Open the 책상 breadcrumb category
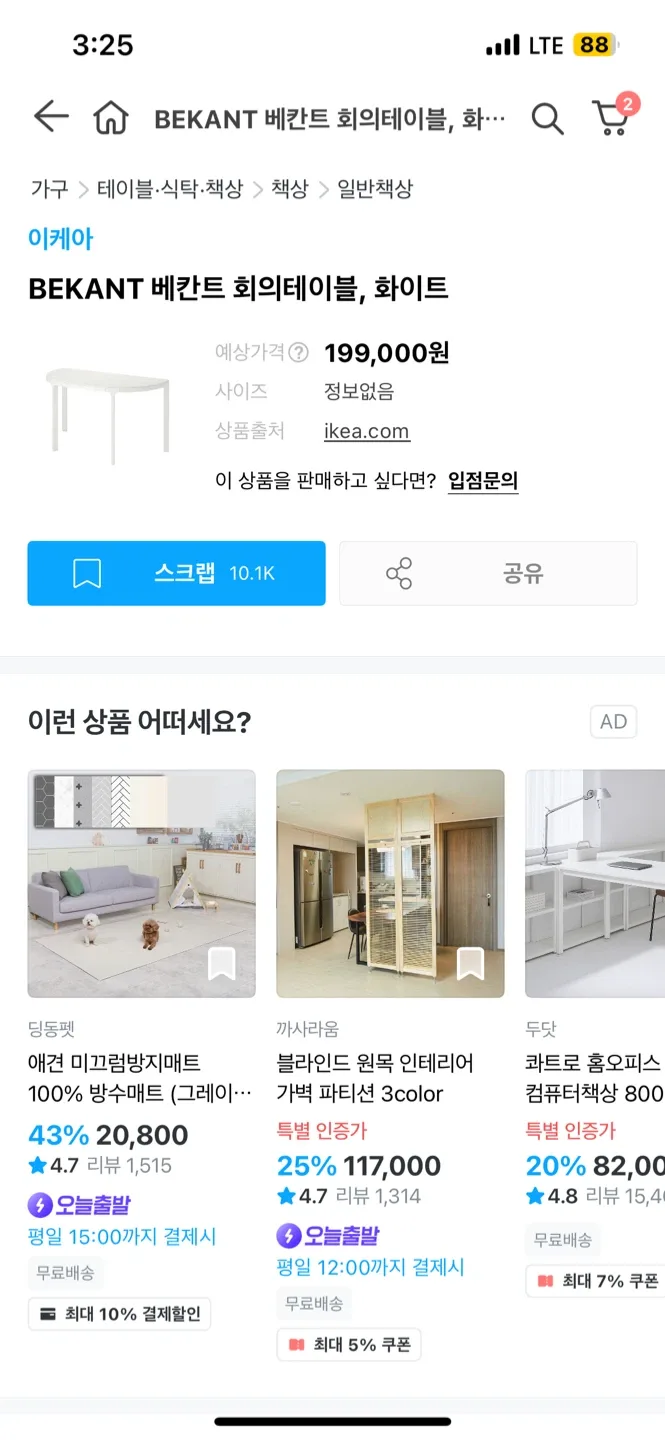 point(289,189)
